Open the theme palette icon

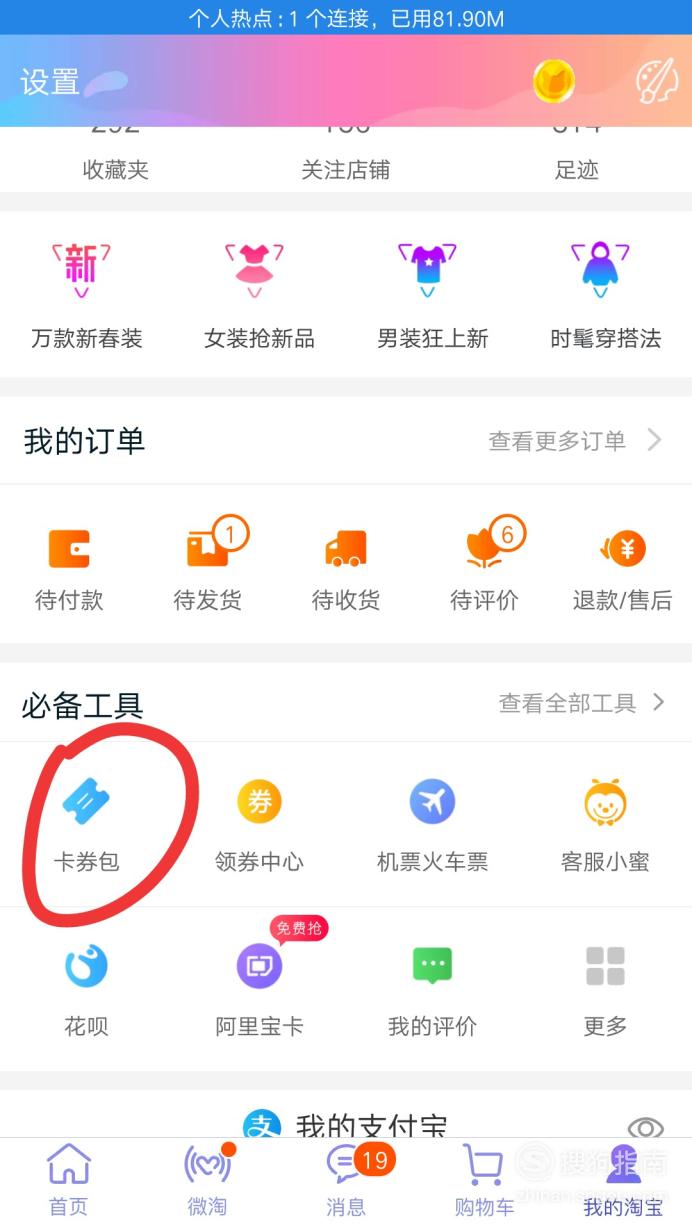tap(657, 81)
